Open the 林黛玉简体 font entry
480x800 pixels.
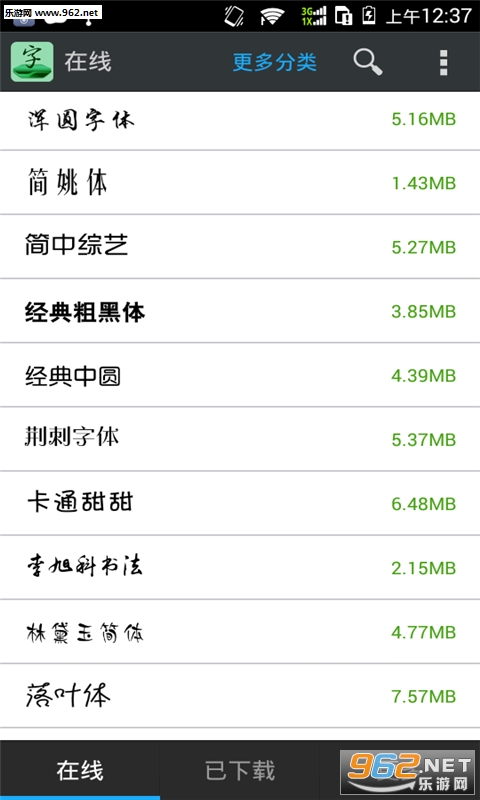240,632
